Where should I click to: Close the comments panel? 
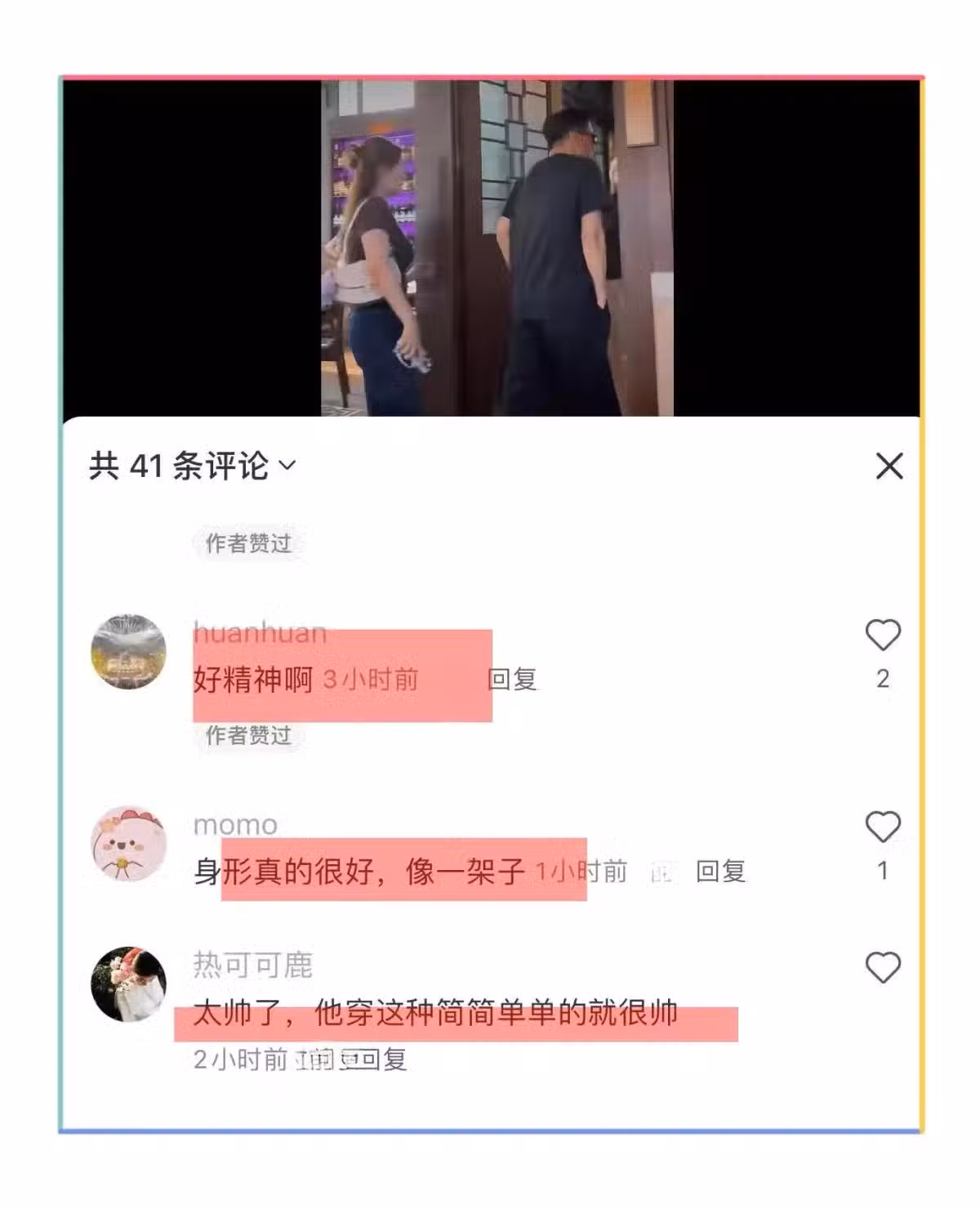point(889,466)
